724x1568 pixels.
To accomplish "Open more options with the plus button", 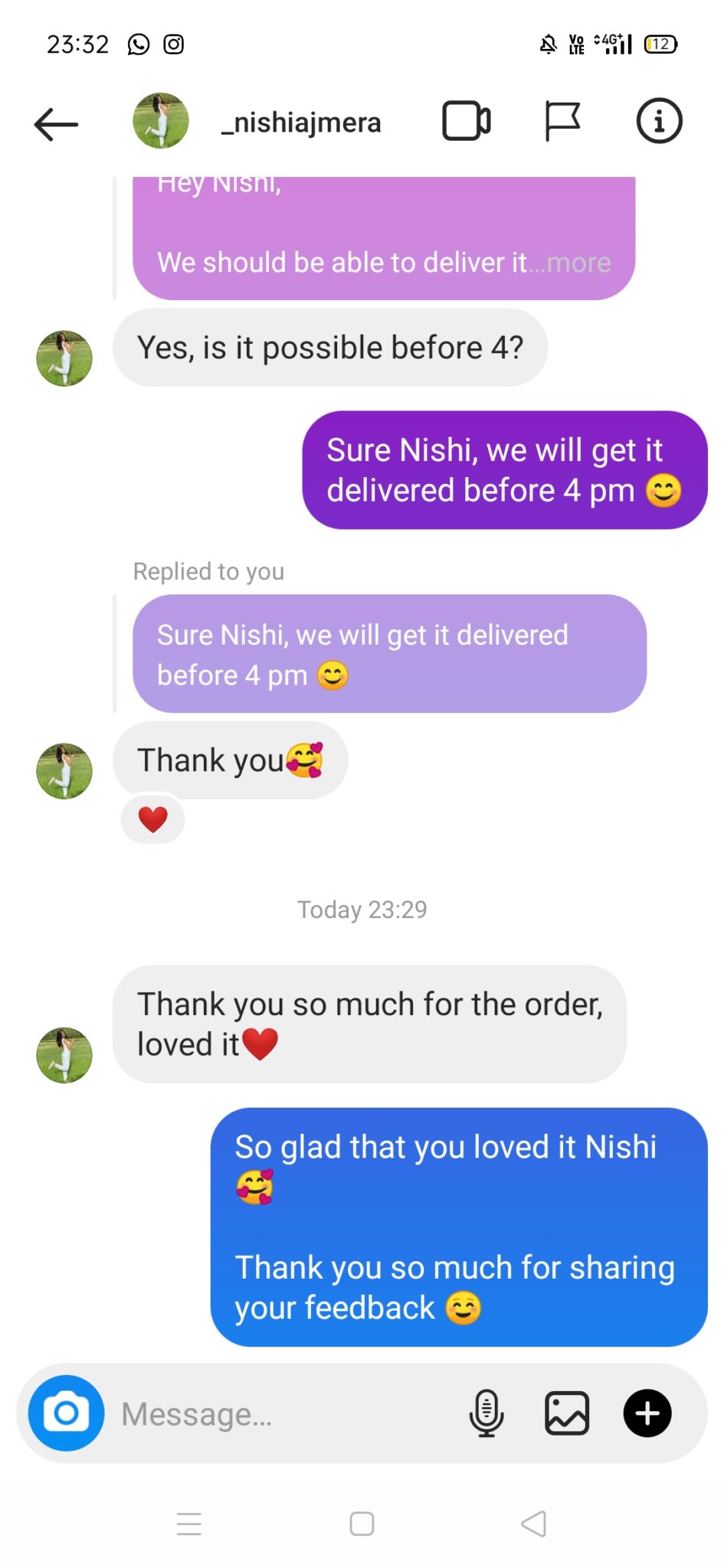I will (647, 1413).
